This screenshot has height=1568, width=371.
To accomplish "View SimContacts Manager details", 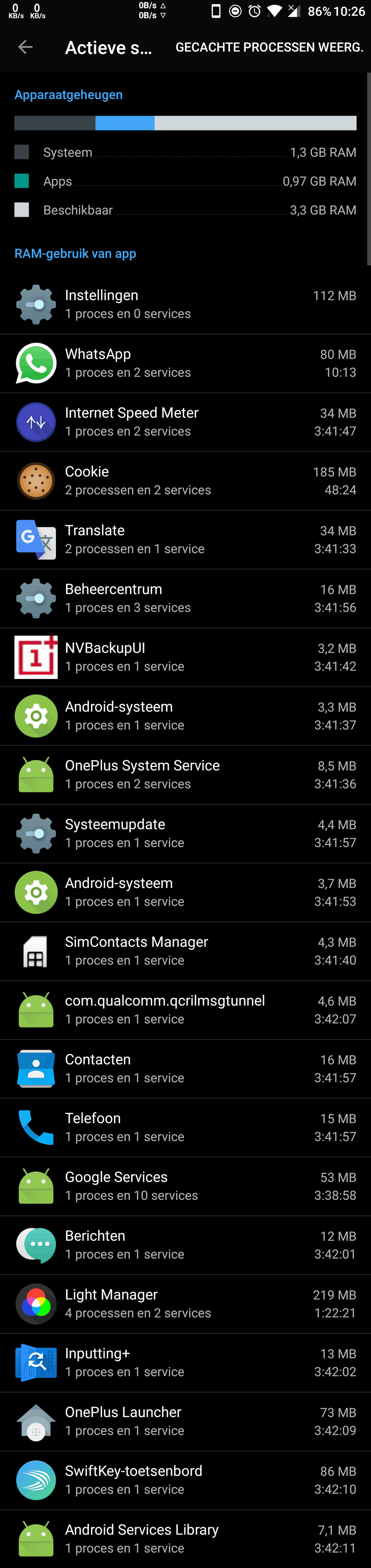I will point(186,951).
